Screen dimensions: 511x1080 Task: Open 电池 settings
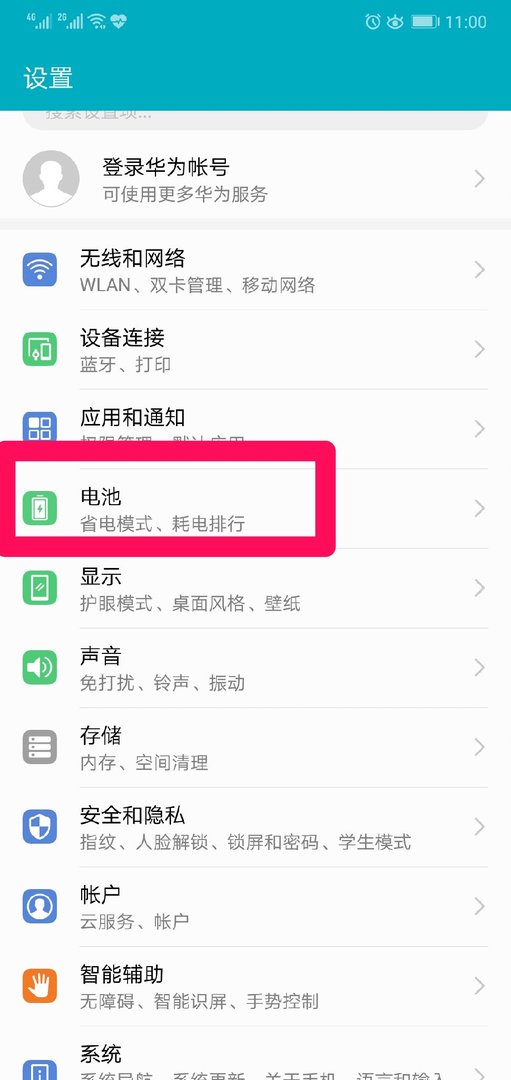(x=256, y=509)
